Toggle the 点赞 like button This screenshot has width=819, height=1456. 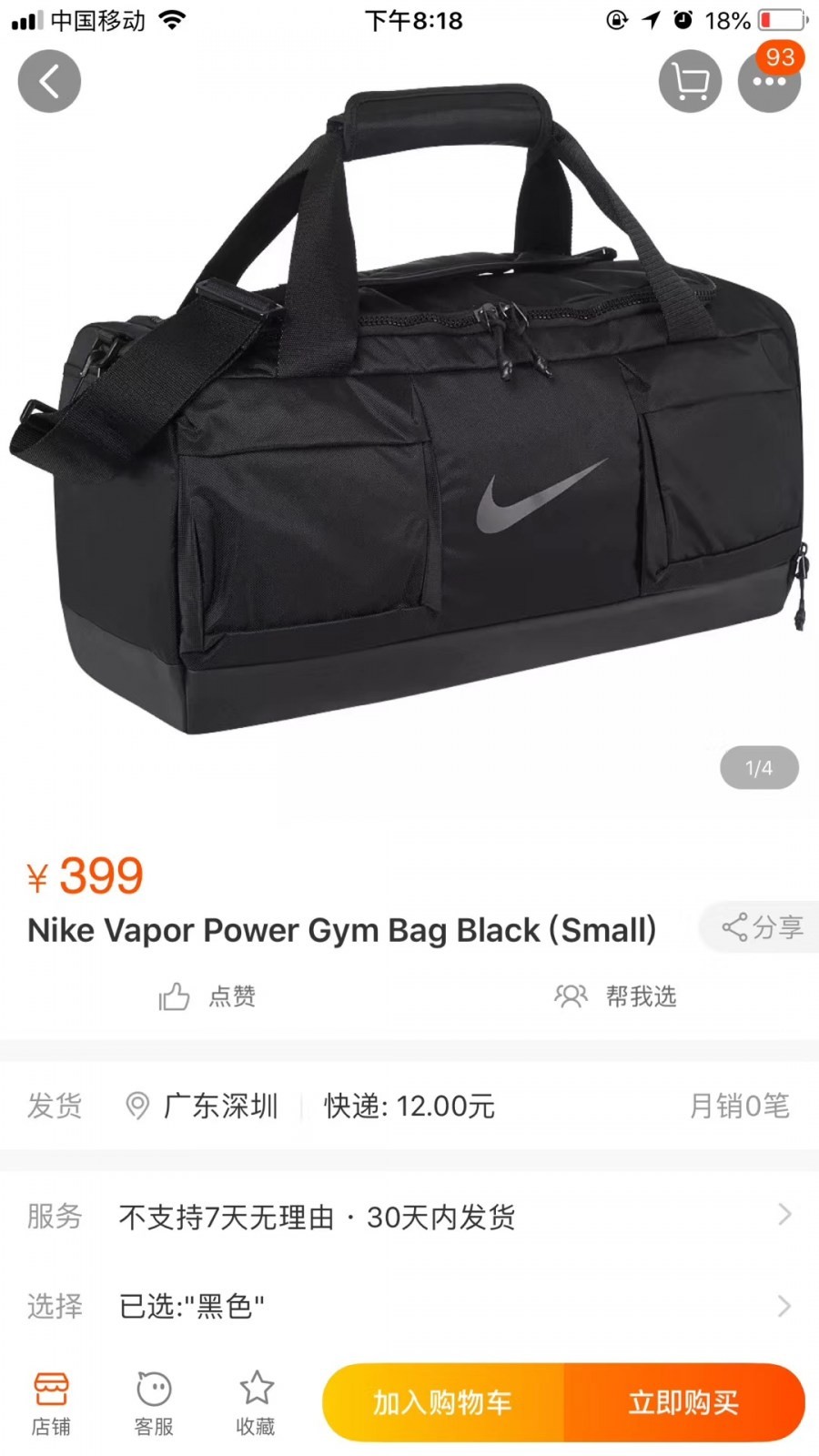(x=206, y=996)
